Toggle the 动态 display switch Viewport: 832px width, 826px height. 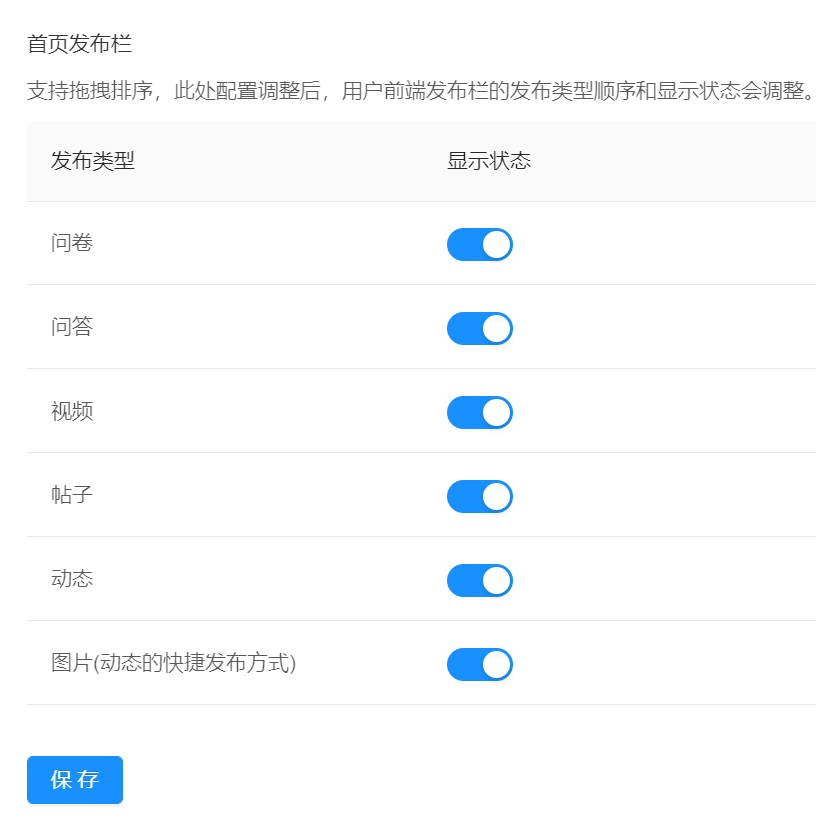click(480, 580)
